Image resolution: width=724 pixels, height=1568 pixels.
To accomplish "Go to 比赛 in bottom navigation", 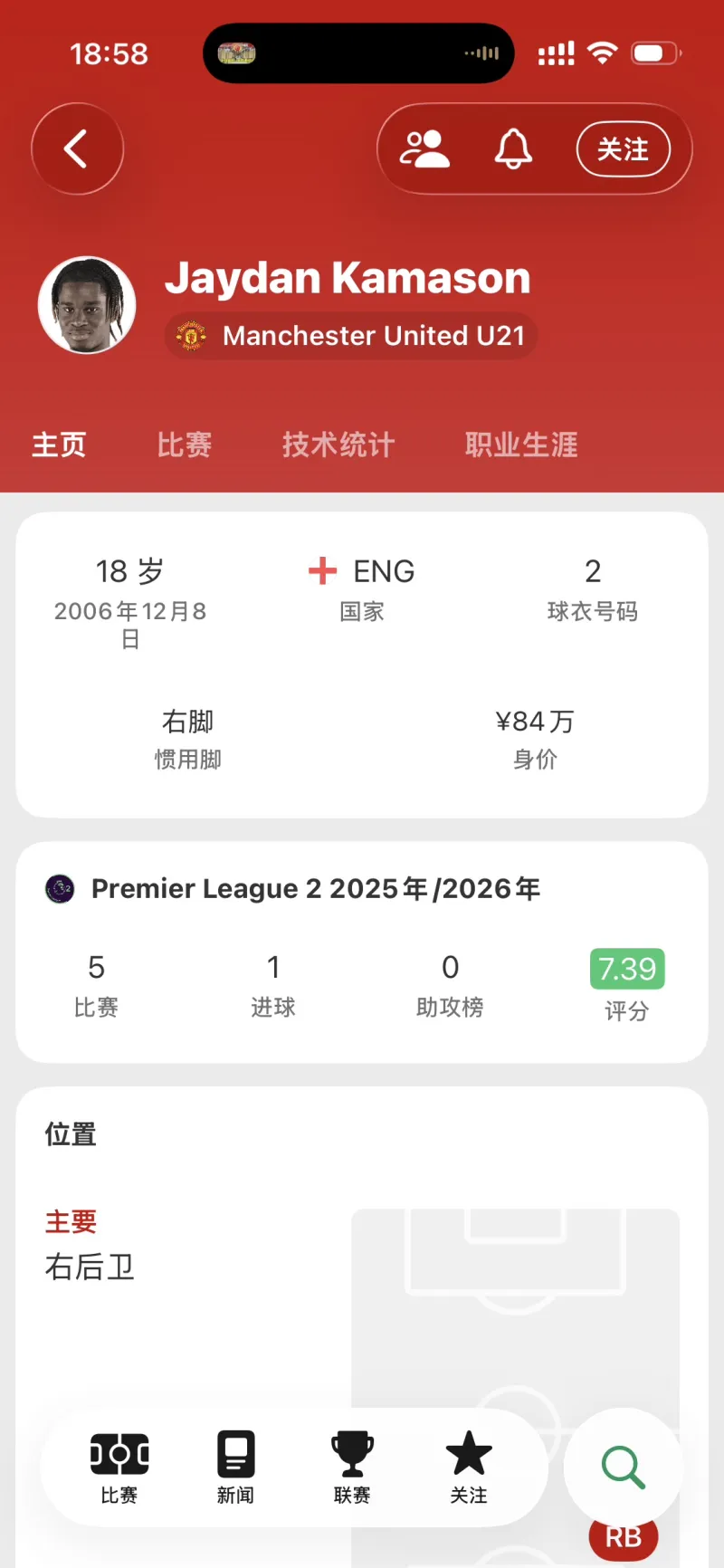I will point(119,1468).
